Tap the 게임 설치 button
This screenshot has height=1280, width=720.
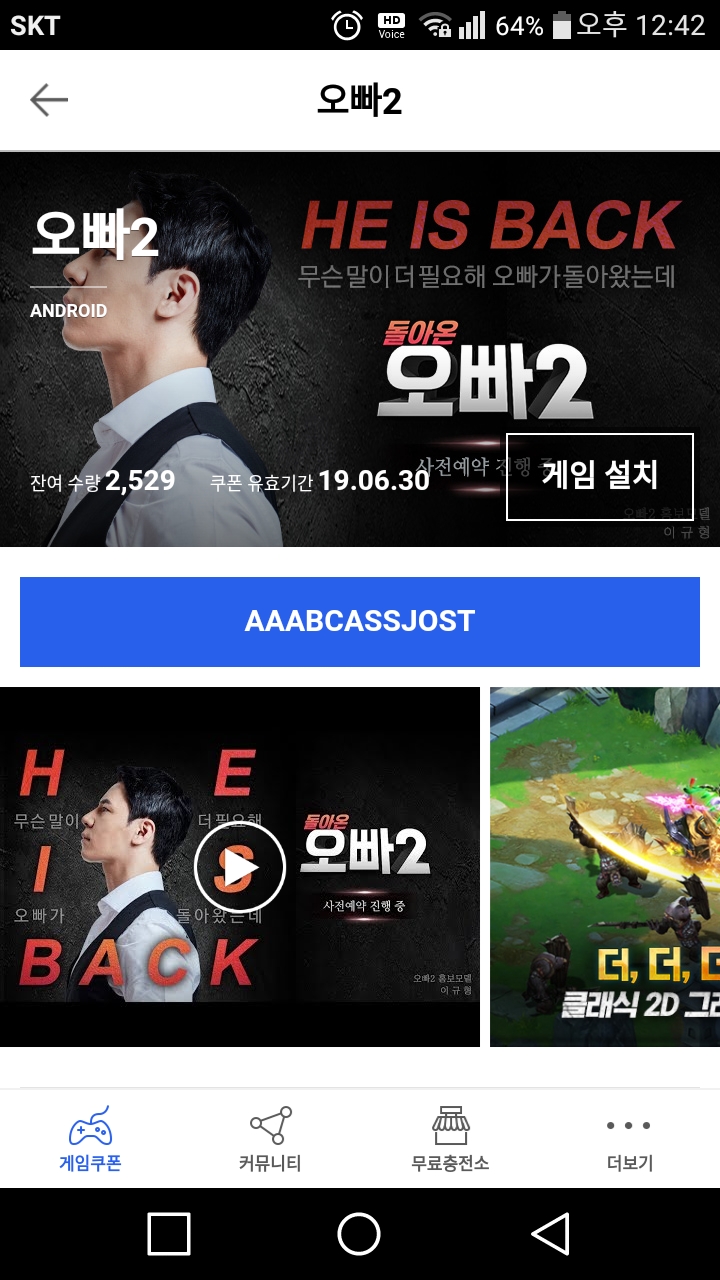pyautogui.click(x=600, y=477)
